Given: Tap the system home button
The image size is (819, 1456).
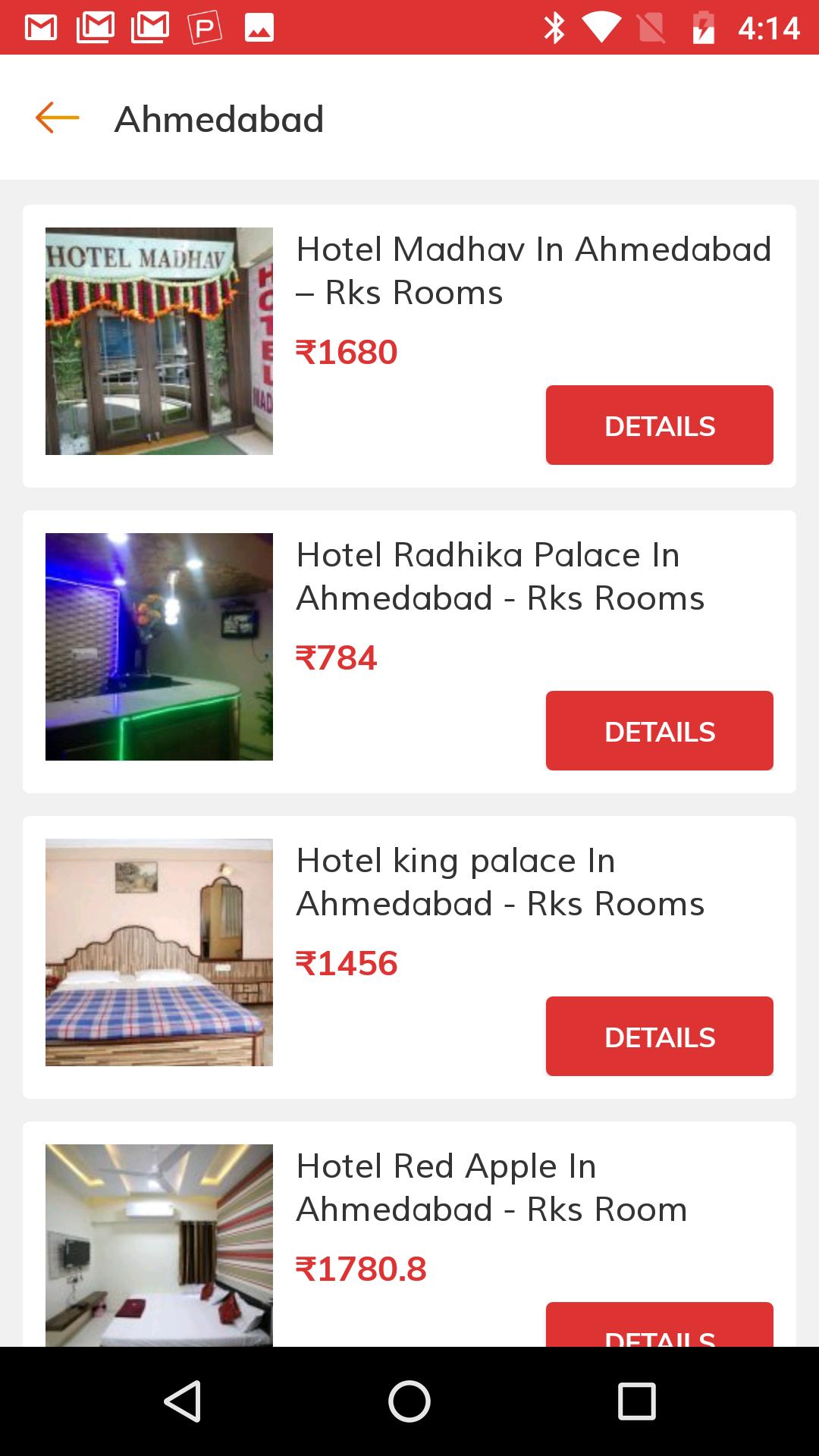Looking at the screenshot, I should pyautogui.click(x=409, y=1401).
